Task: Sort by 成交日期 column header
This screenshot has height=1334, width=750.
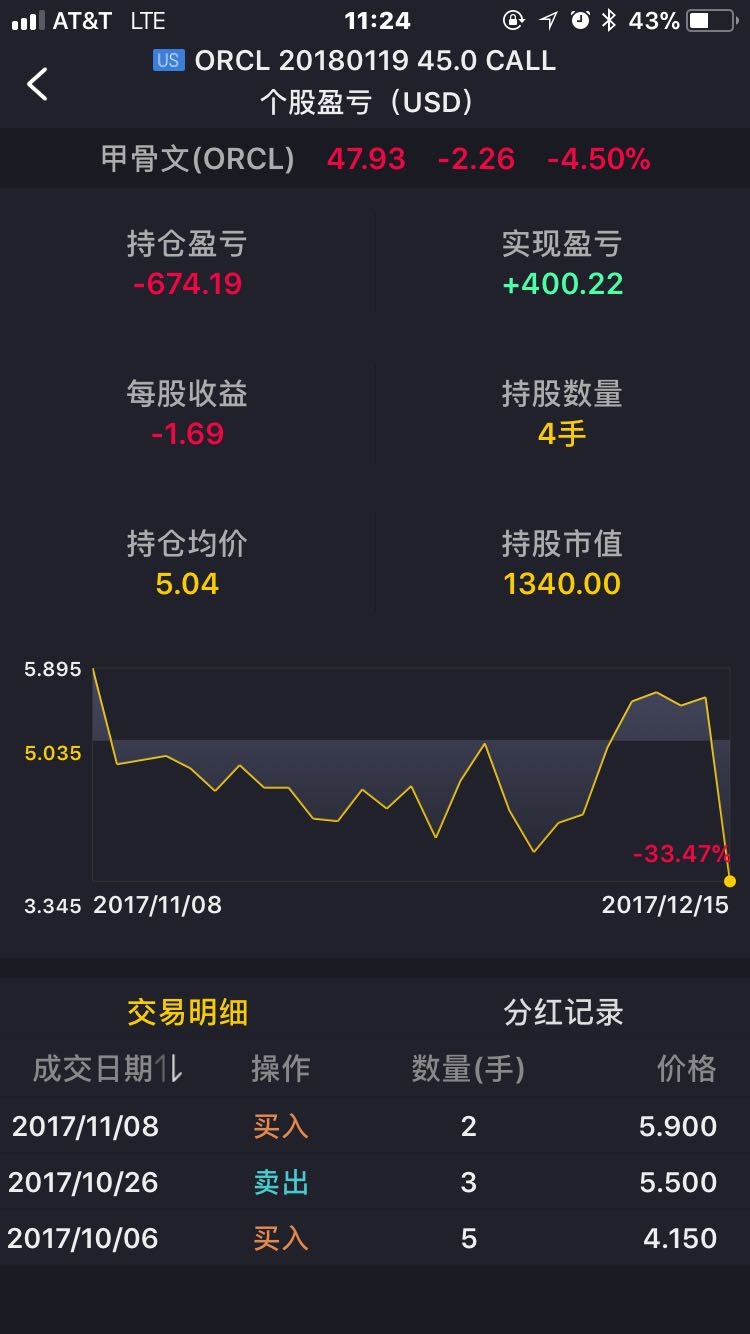Action: coord(107,1069)
